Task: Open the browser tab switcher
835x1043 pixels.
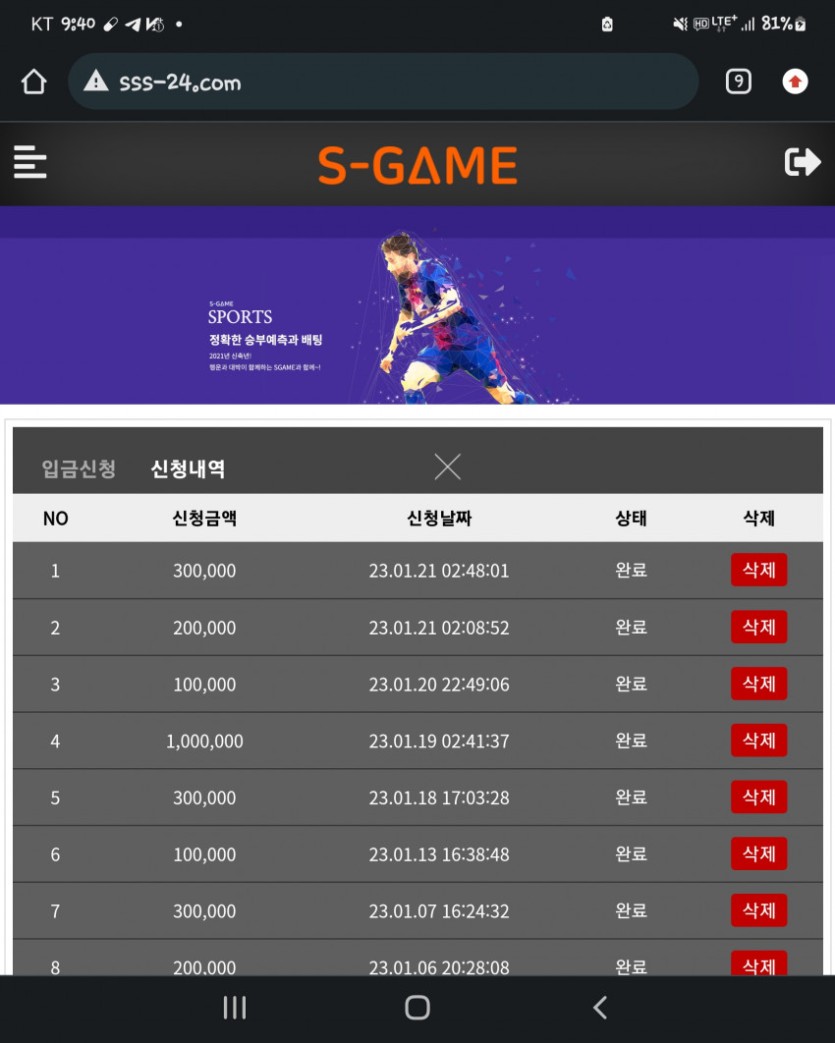Action: 738,82
